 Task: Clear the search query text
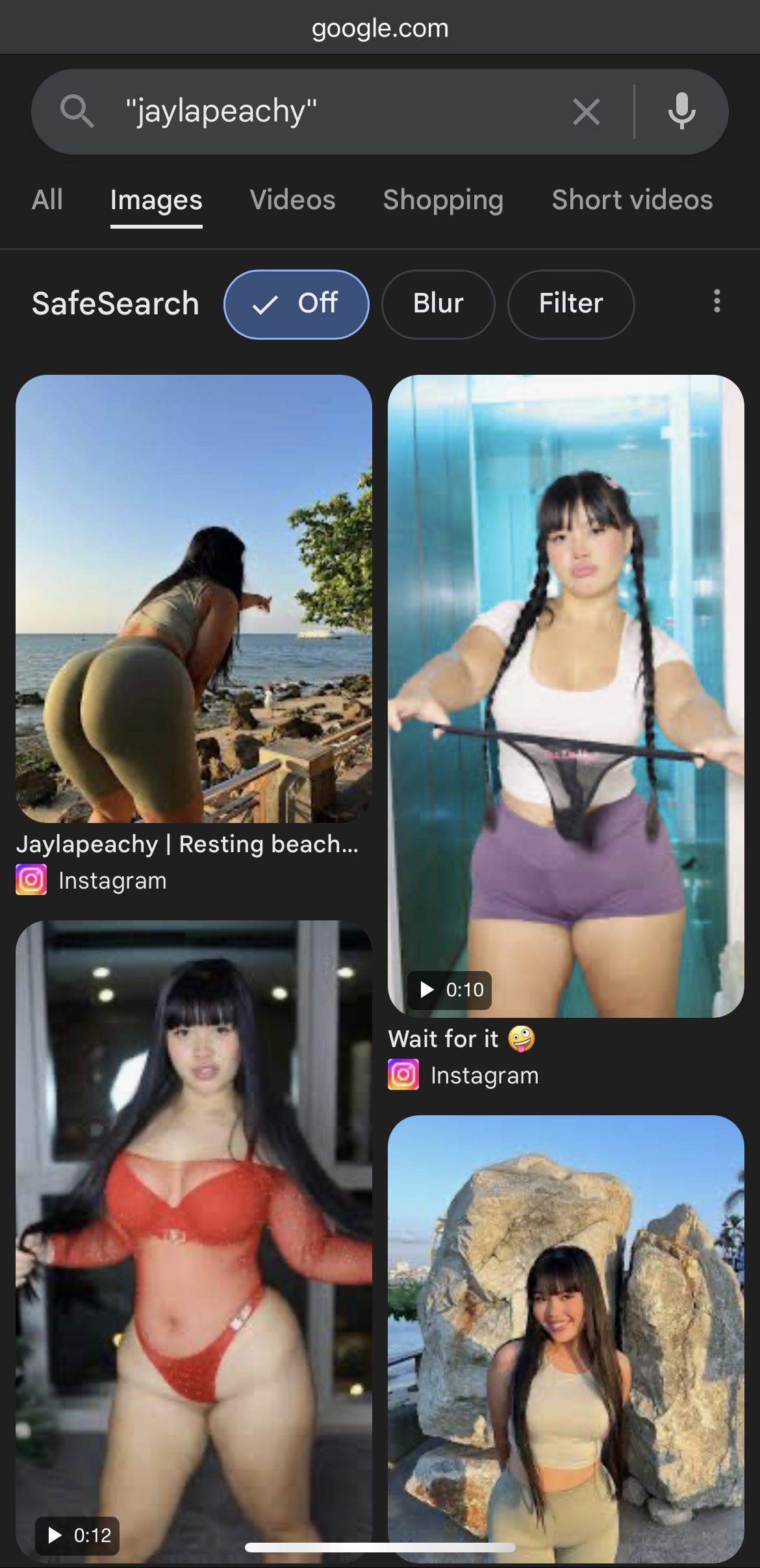586,112
